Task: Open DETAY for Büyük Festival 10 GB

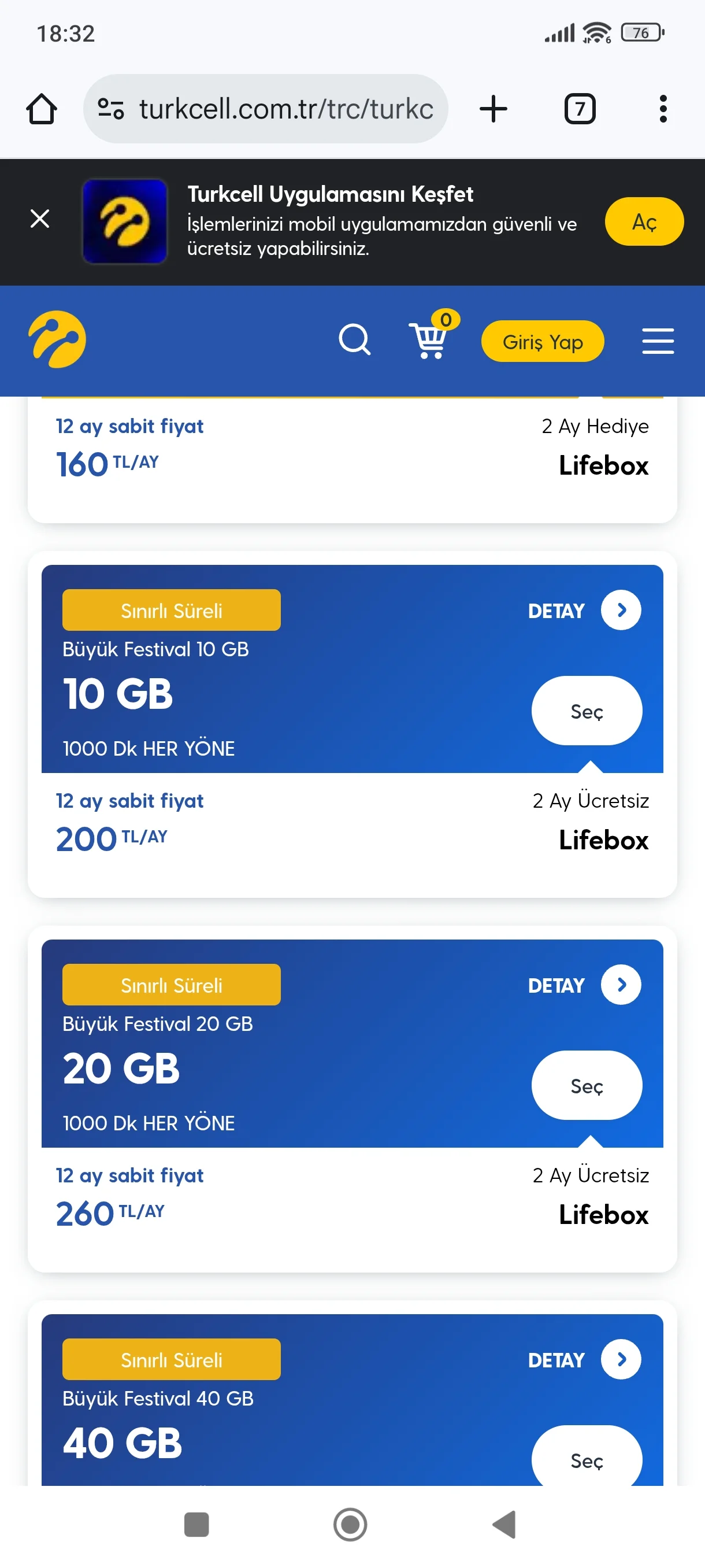Action: pos(621,610)
